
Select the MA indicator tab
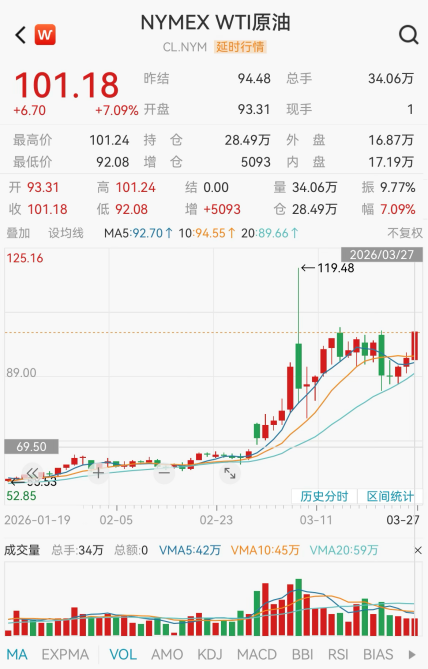click(17, 654)
